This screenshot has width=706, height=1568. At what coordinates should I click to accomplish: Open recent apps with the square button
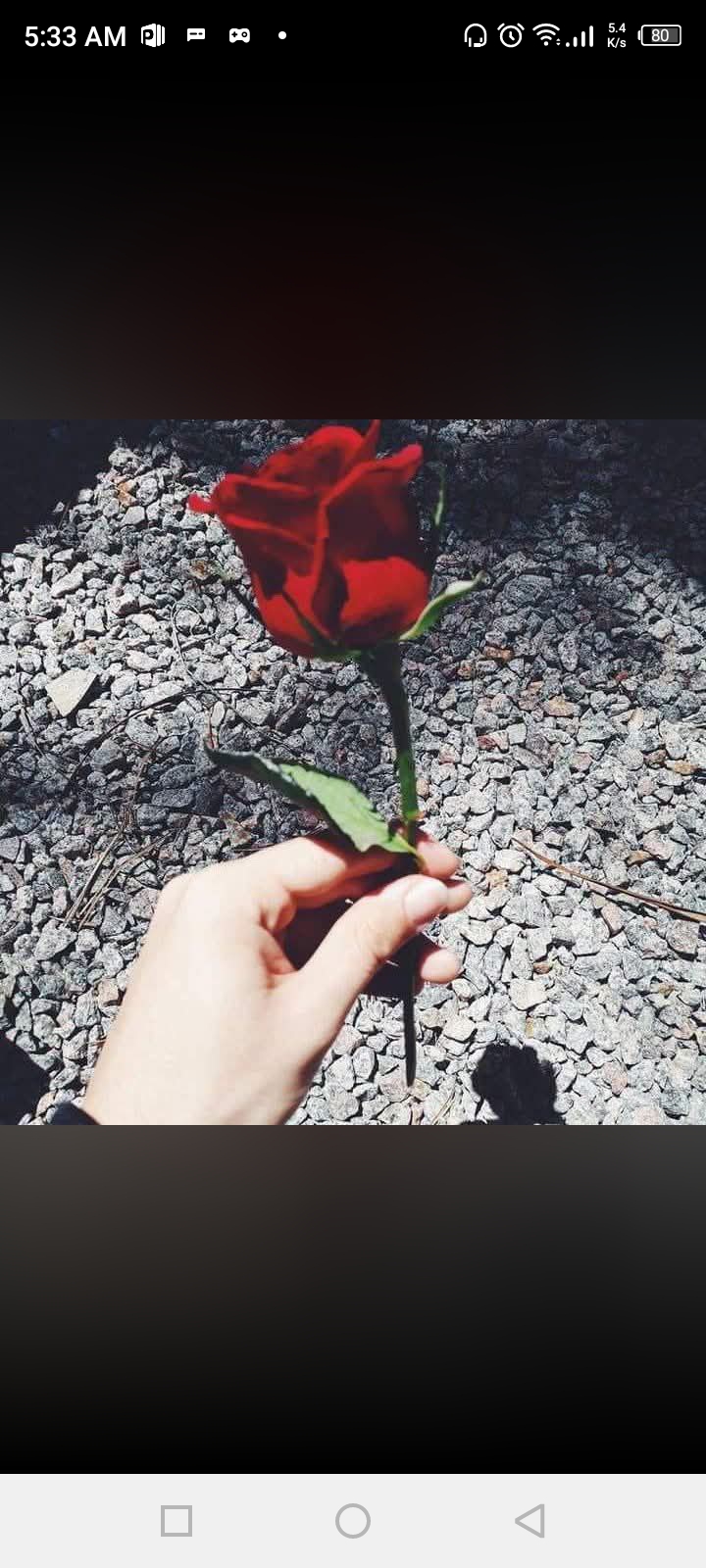(176, 1521)
